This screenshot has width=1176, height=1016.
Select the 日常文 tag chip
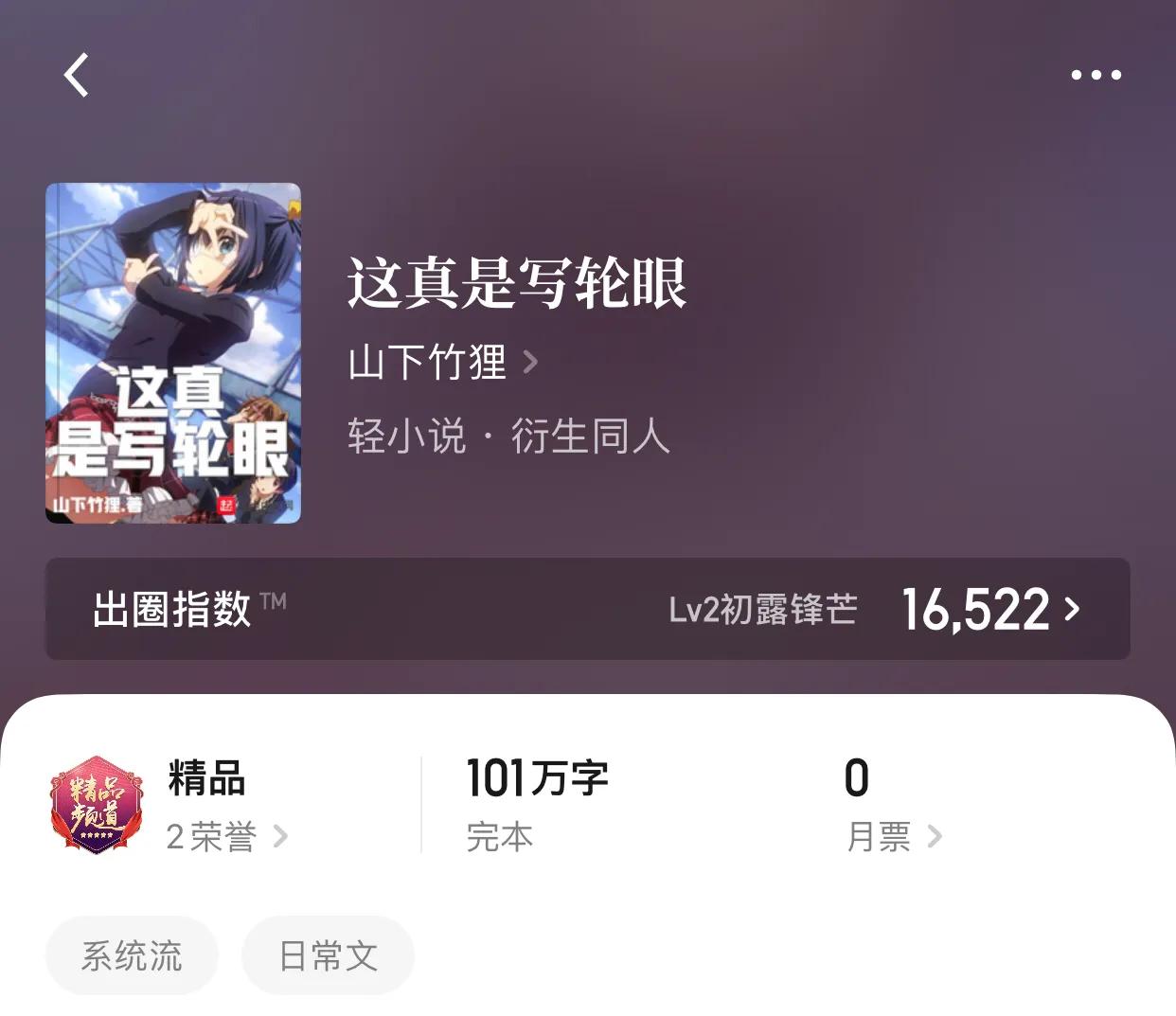point(328,955)
